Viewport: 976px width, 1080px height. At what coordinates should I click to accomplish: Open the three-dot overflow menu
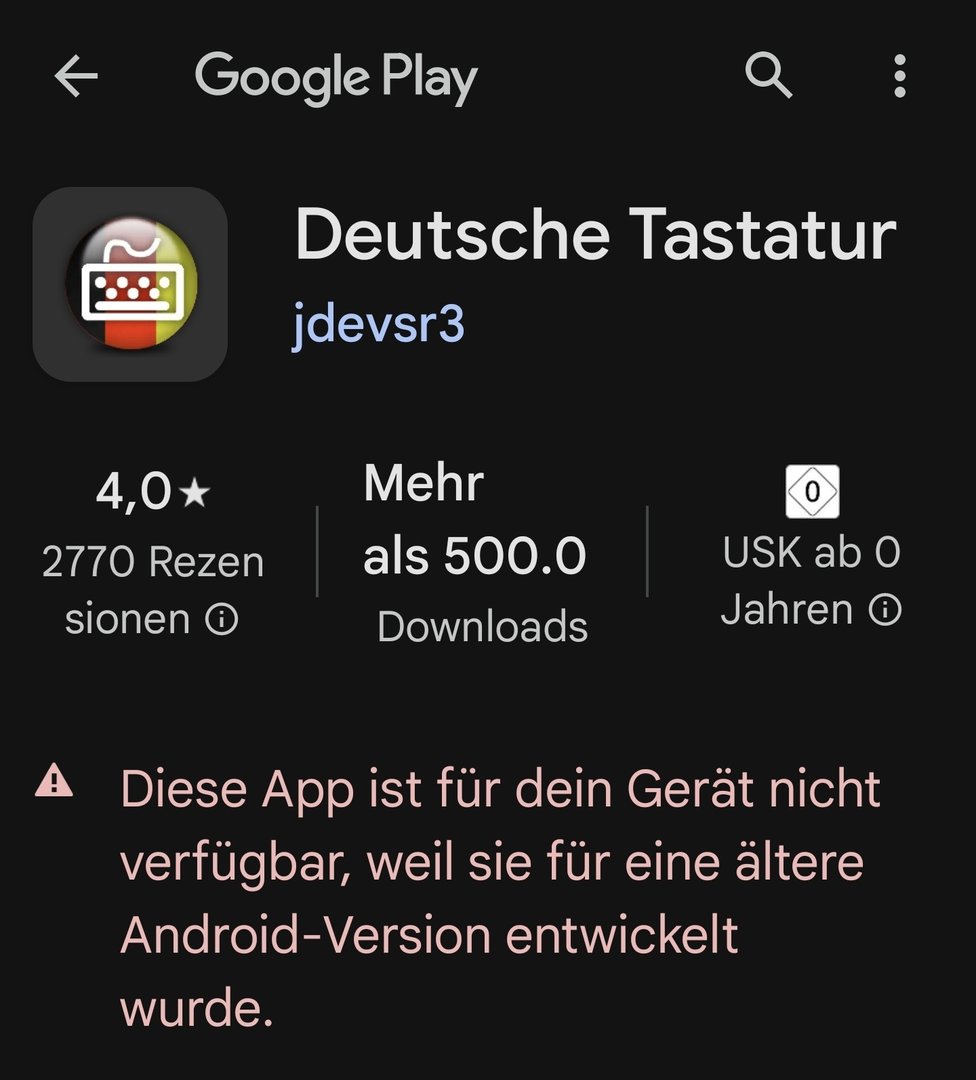(900, 76)
